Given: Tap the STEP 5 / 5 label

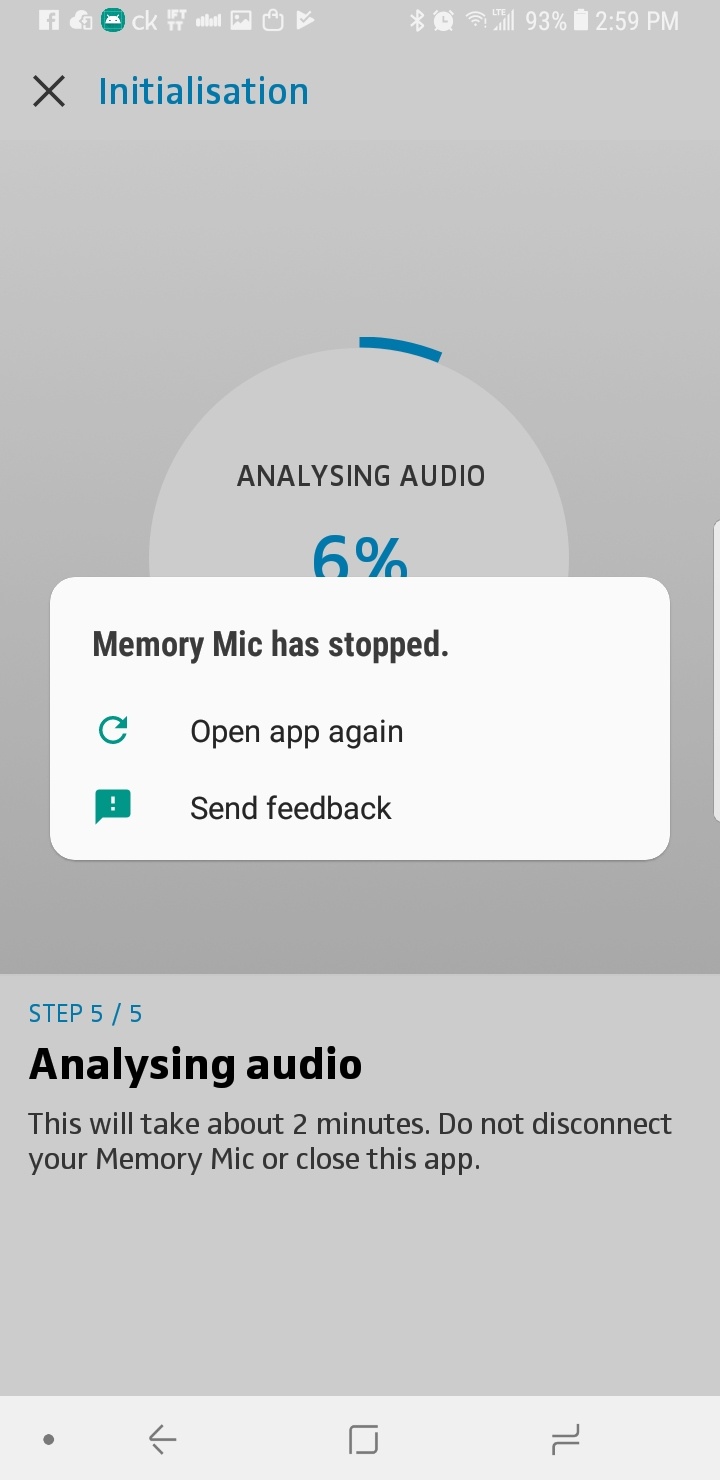Looking at the screenshot, I should coord(87,1013).
